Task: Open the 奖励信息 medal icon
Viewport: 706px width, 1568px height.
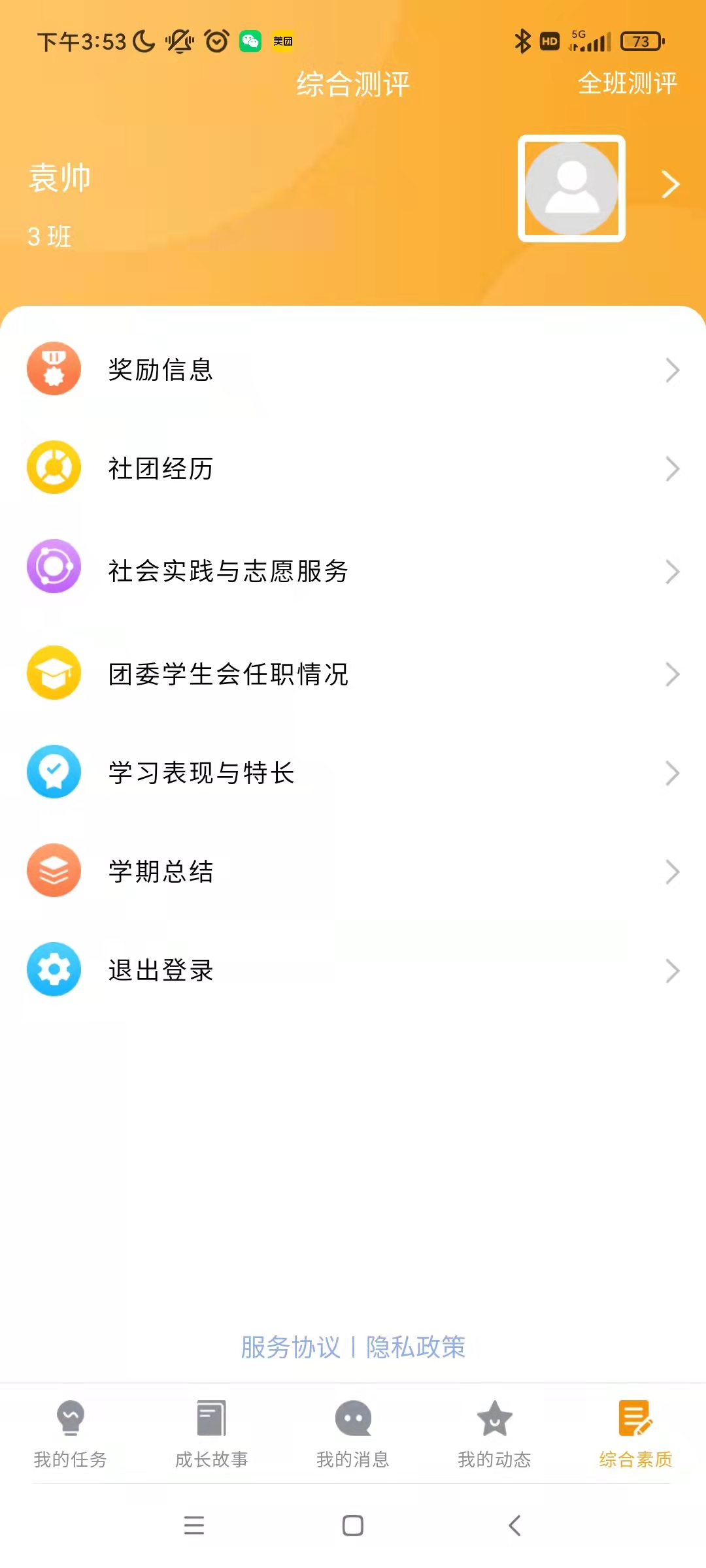Action: click(x=54, y=369)
